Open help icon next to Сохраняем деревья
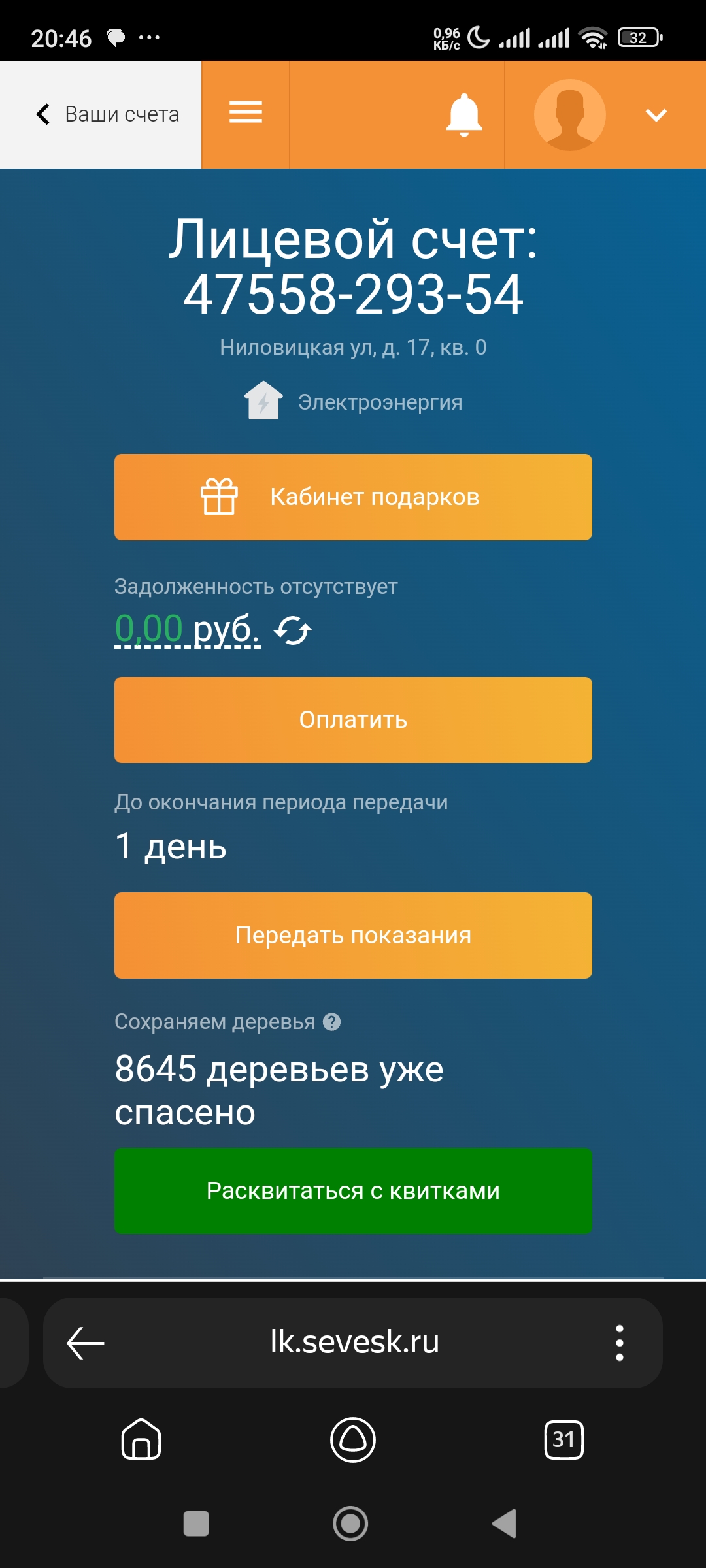 [332, 1022]
